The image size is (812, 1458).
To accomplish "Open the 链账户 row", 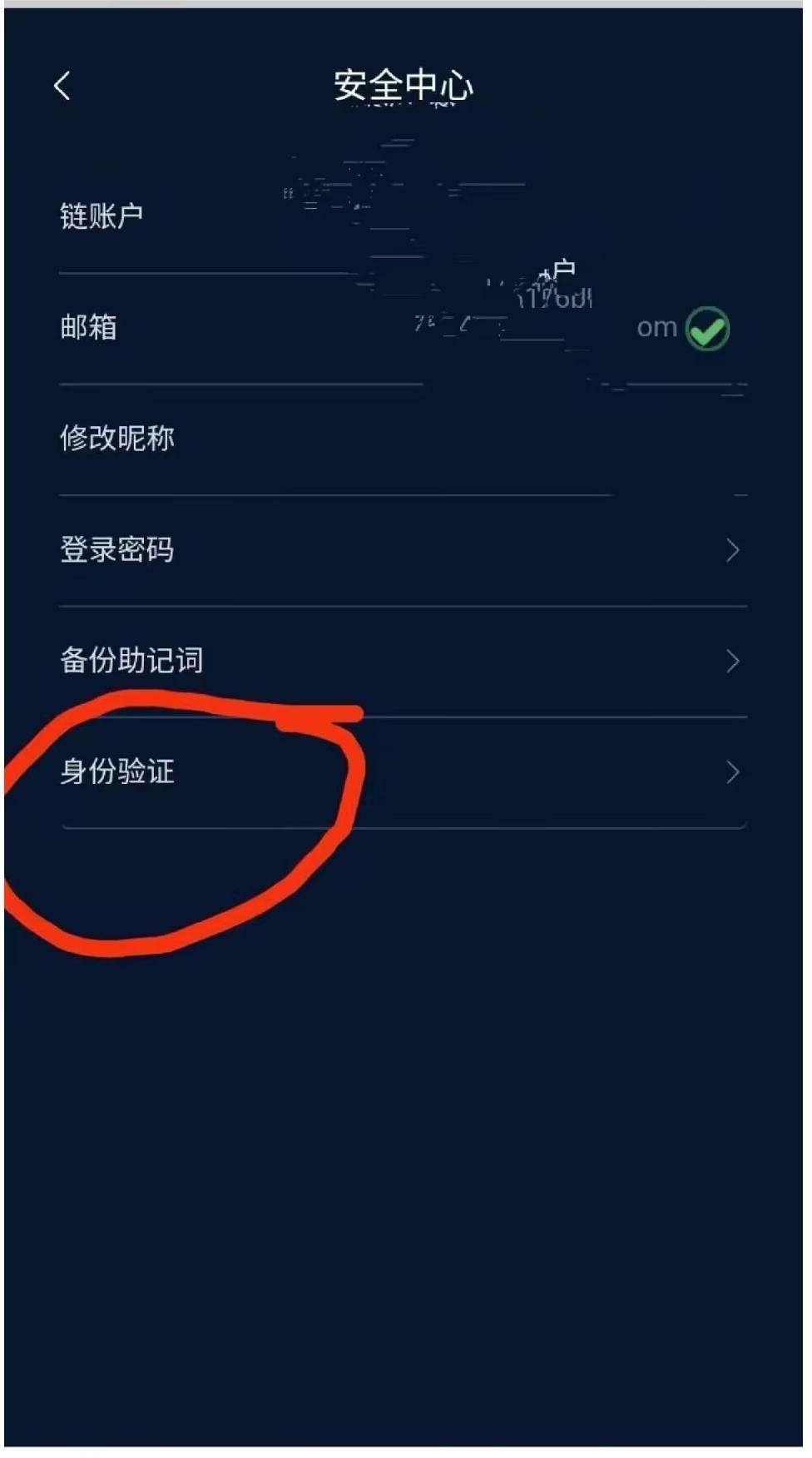I will 404,216.
